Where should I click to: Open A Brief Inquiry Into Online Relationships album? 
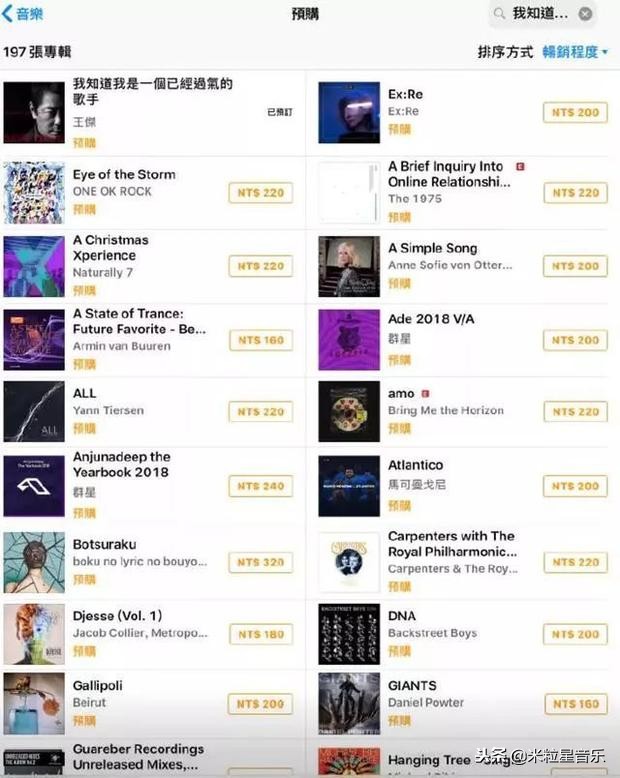[x=445, y=174]
